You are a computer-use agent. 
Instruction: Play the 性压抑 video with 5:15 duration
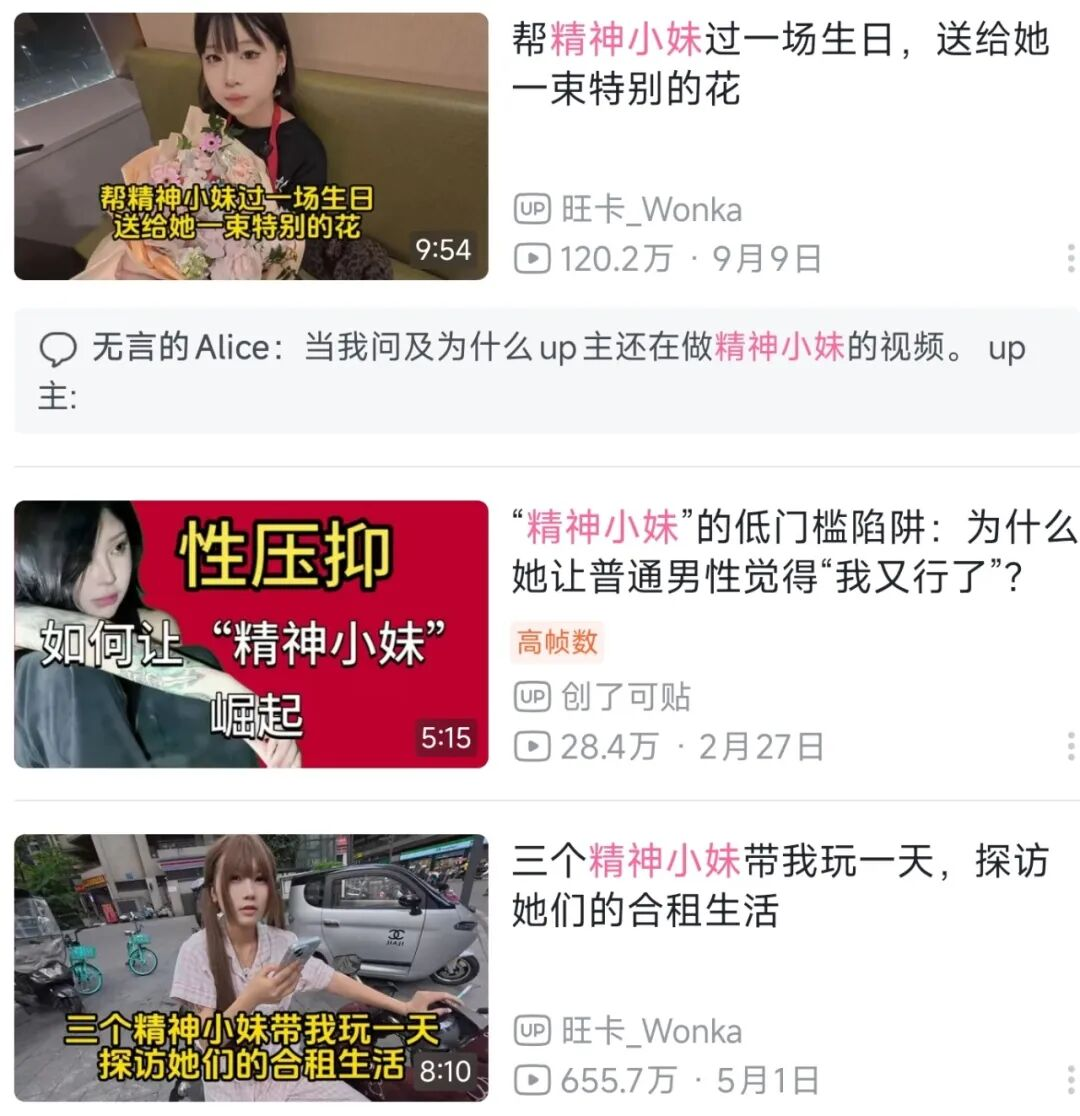251,634
